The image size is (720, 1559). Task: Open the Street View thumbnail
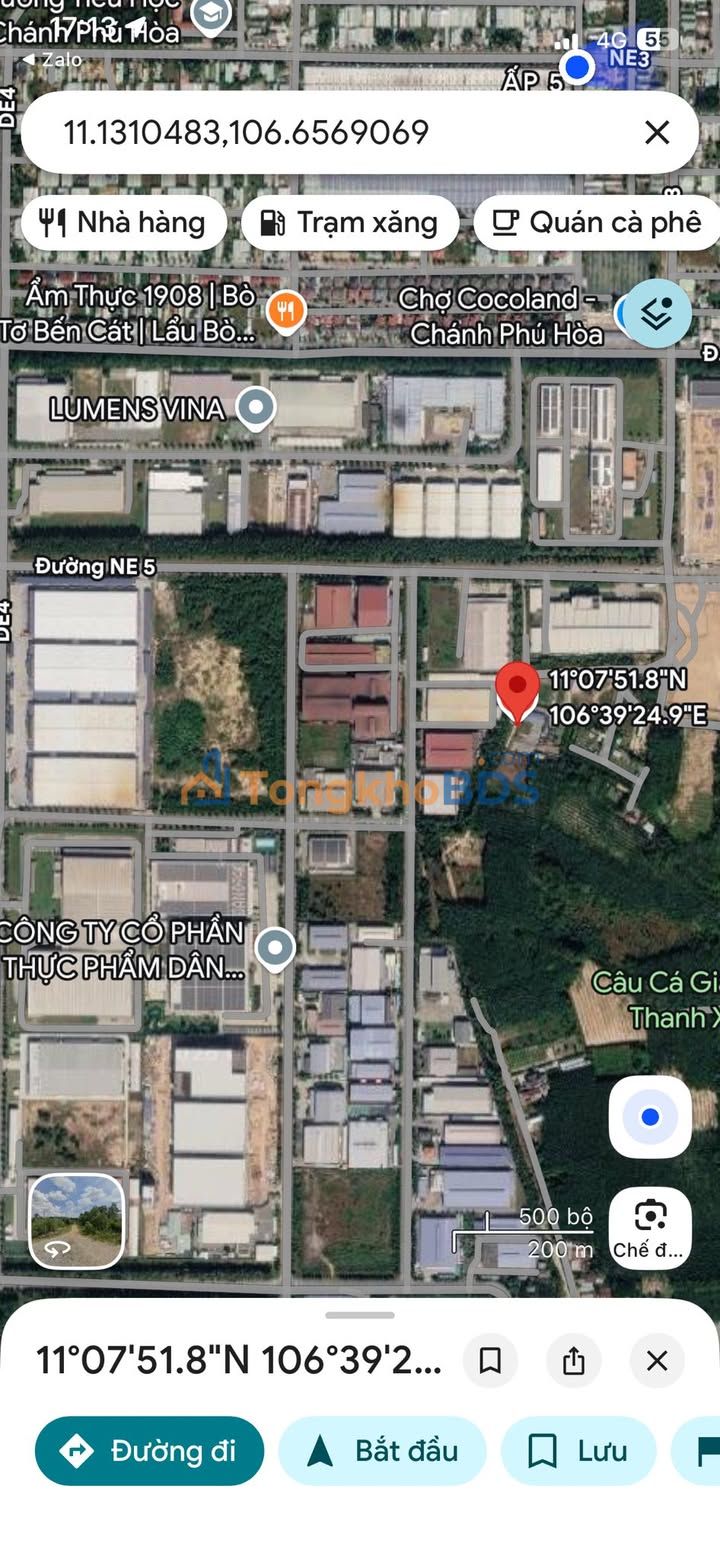click(x=76, y=1221)
